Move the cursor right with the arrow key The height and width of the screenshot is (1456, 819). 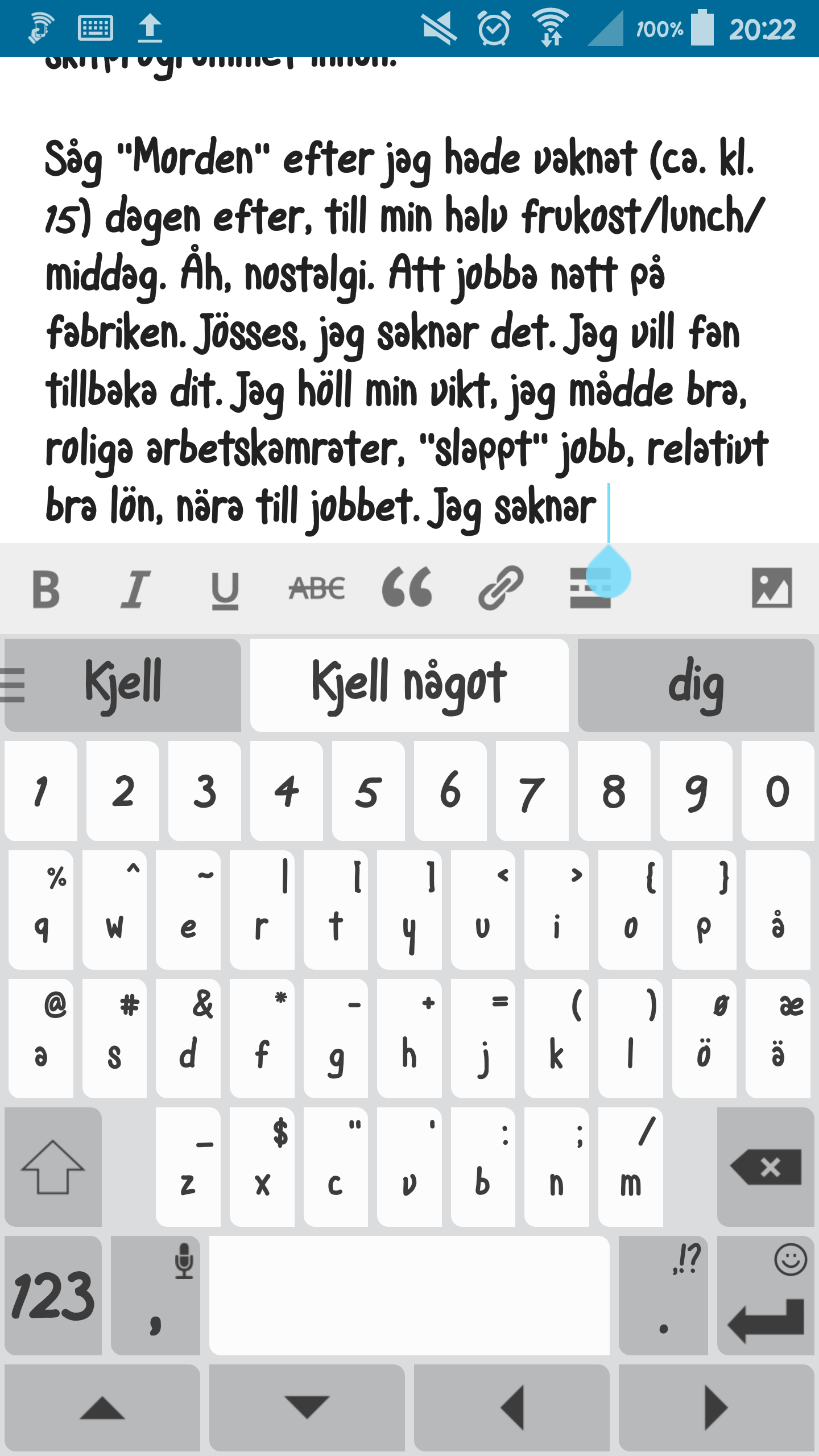coord(717,1407)
